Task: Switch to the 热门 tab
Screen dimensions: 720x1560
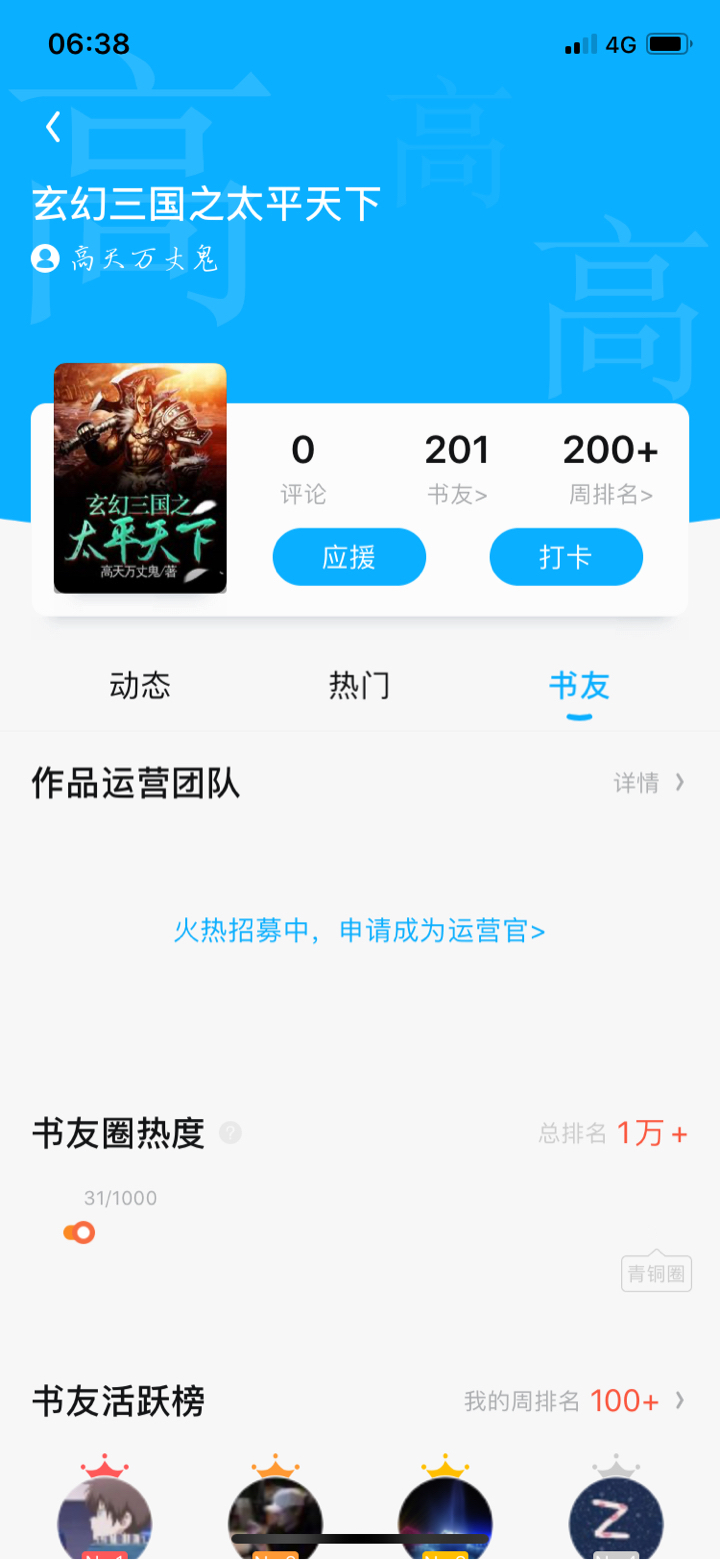Action: pyautogui.click(x=359, y=686)
